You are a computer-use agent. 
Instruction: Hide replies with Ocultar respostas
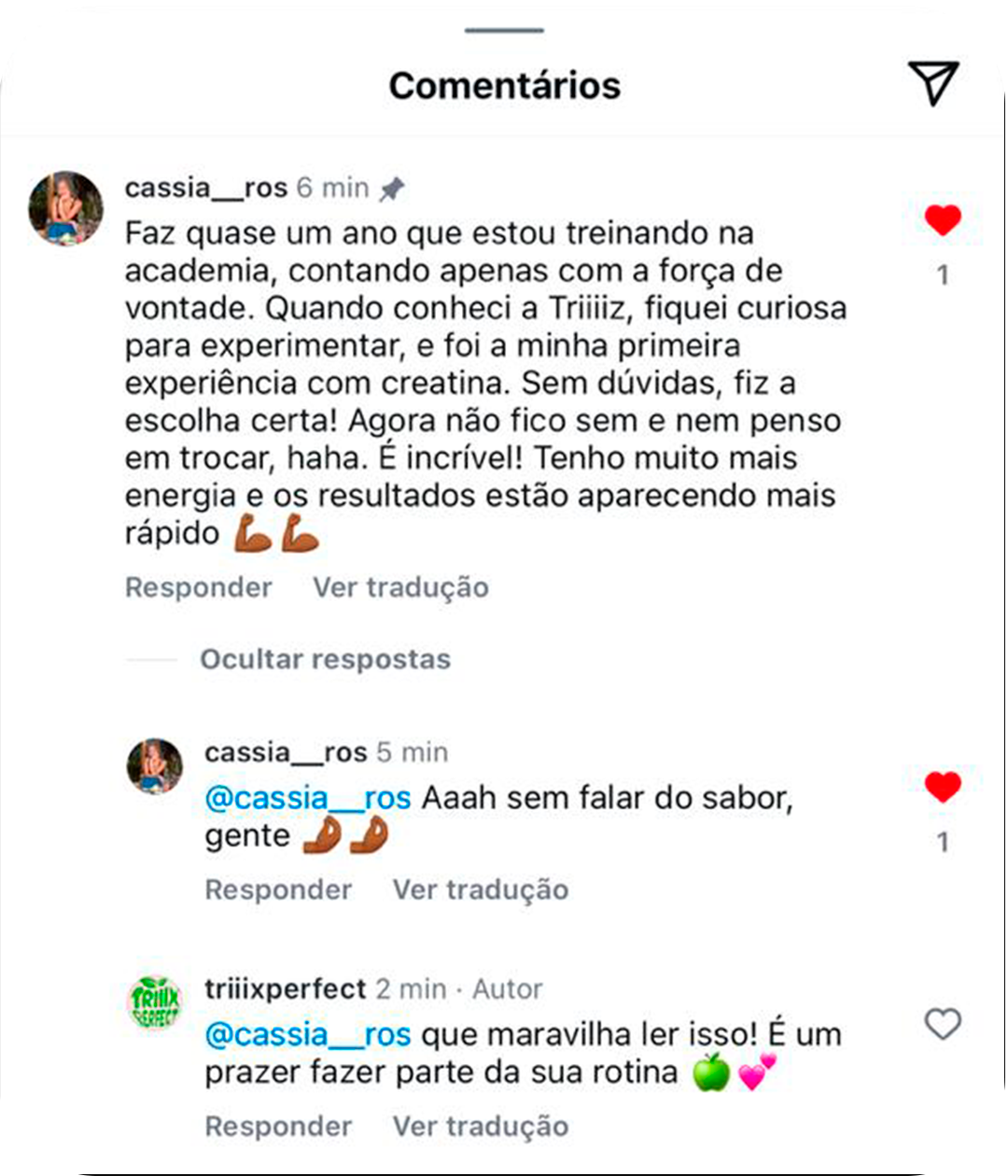pyautogui.click(x=325, y=659)
